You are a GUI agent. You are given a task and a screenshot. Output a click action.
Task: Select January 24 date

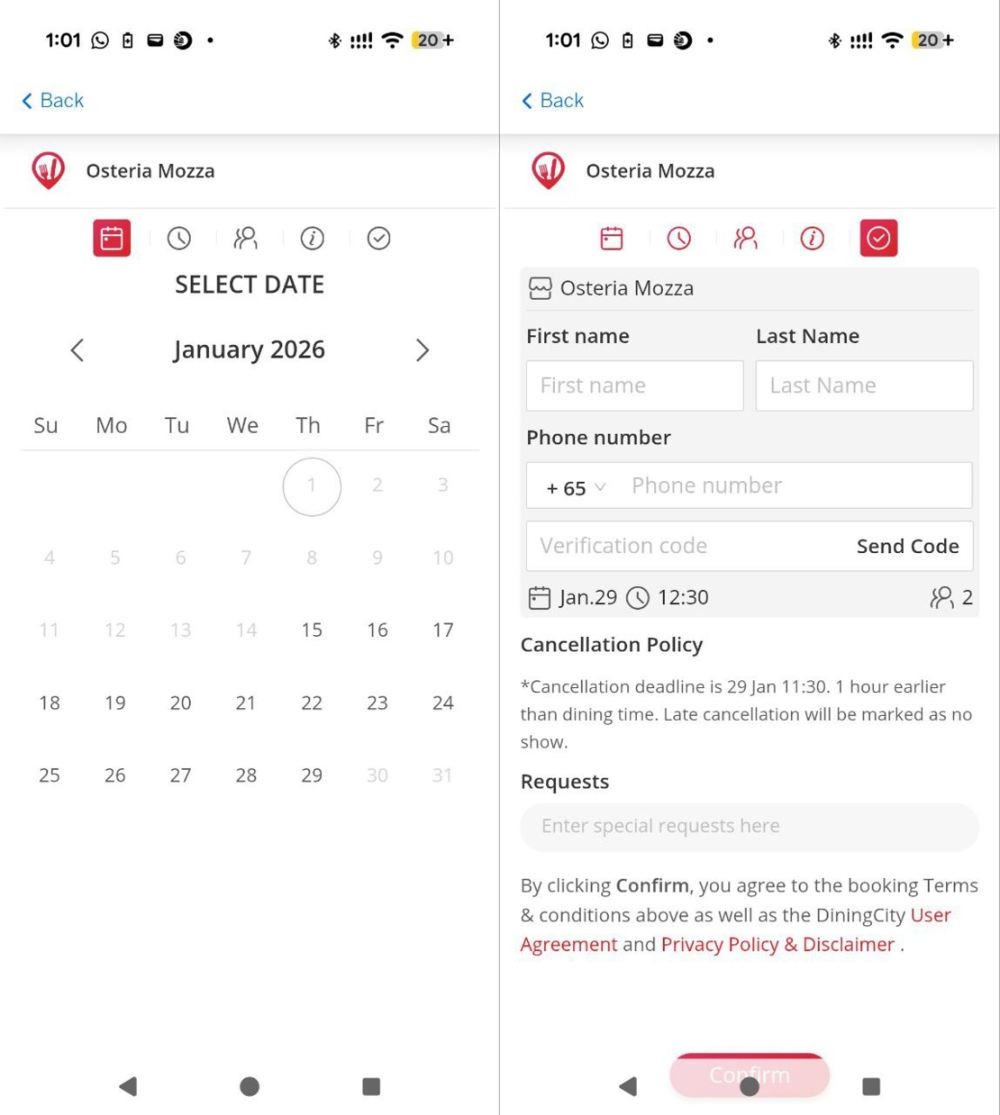(442, 703)
